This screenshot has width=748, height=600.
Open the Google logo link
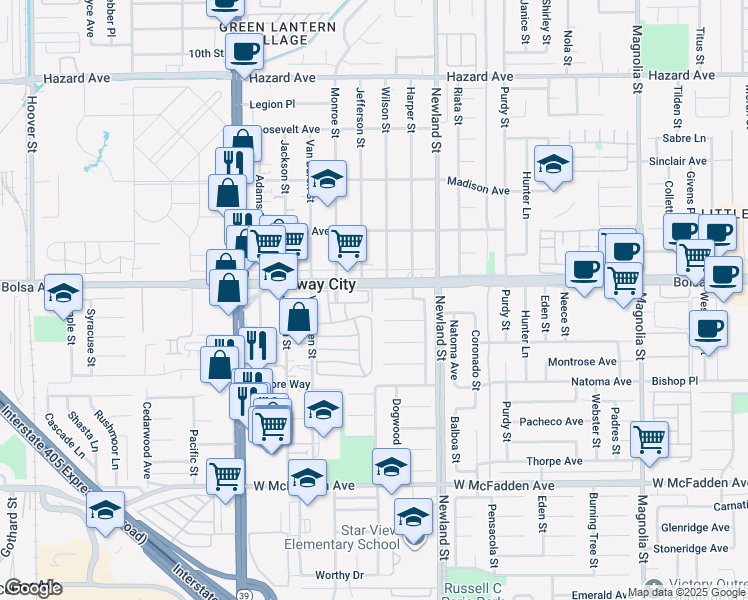click(33, 588)
